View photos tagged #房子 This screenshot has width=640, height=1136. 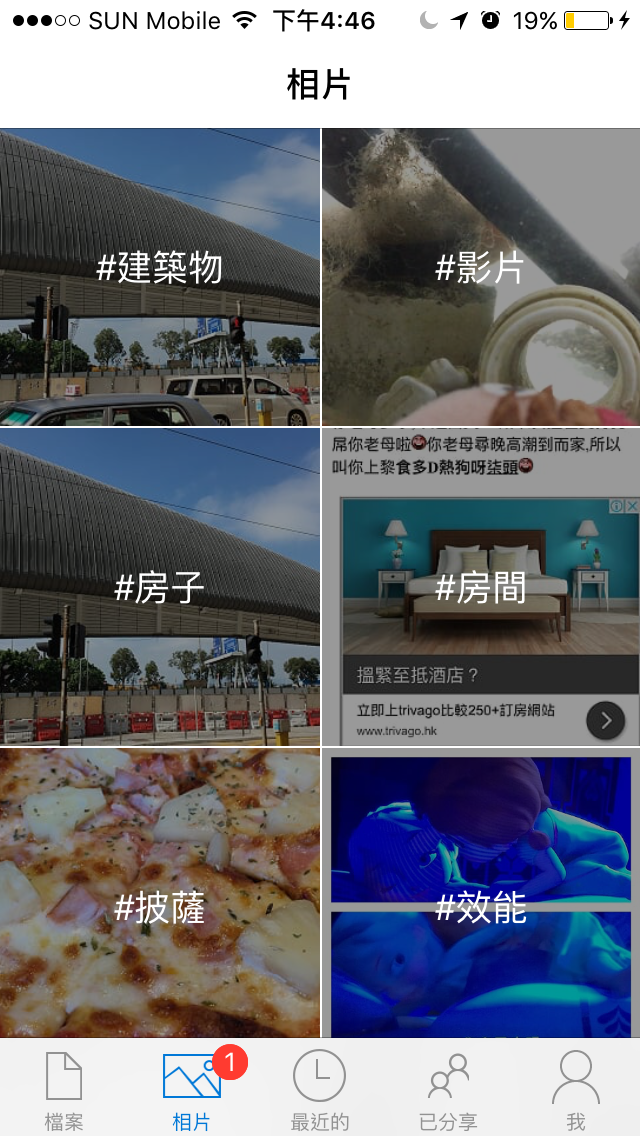click(x=160, y=588)
